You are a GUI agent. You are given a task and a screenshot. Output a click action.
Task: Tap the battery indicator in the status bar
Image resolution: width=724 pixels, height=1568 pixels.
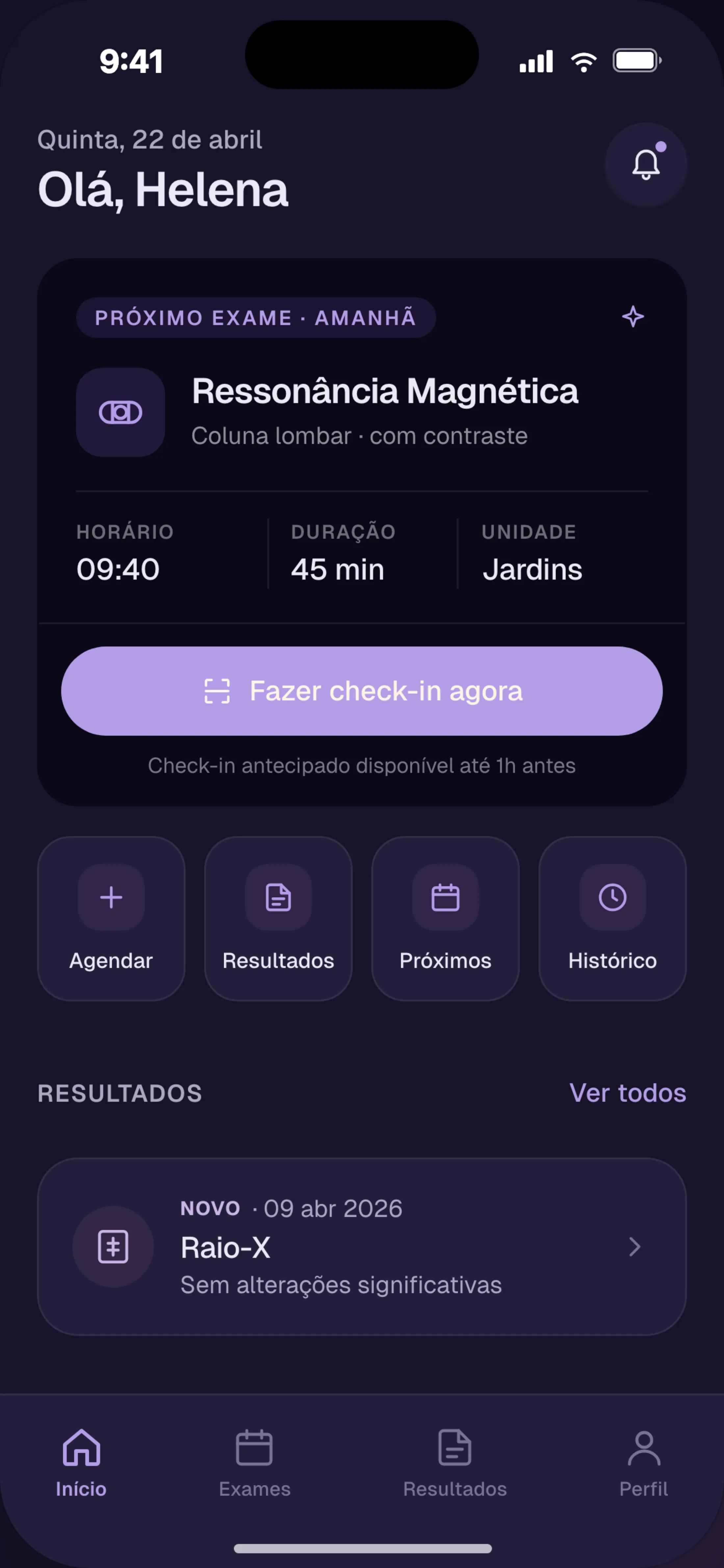[x=634, y=60]
